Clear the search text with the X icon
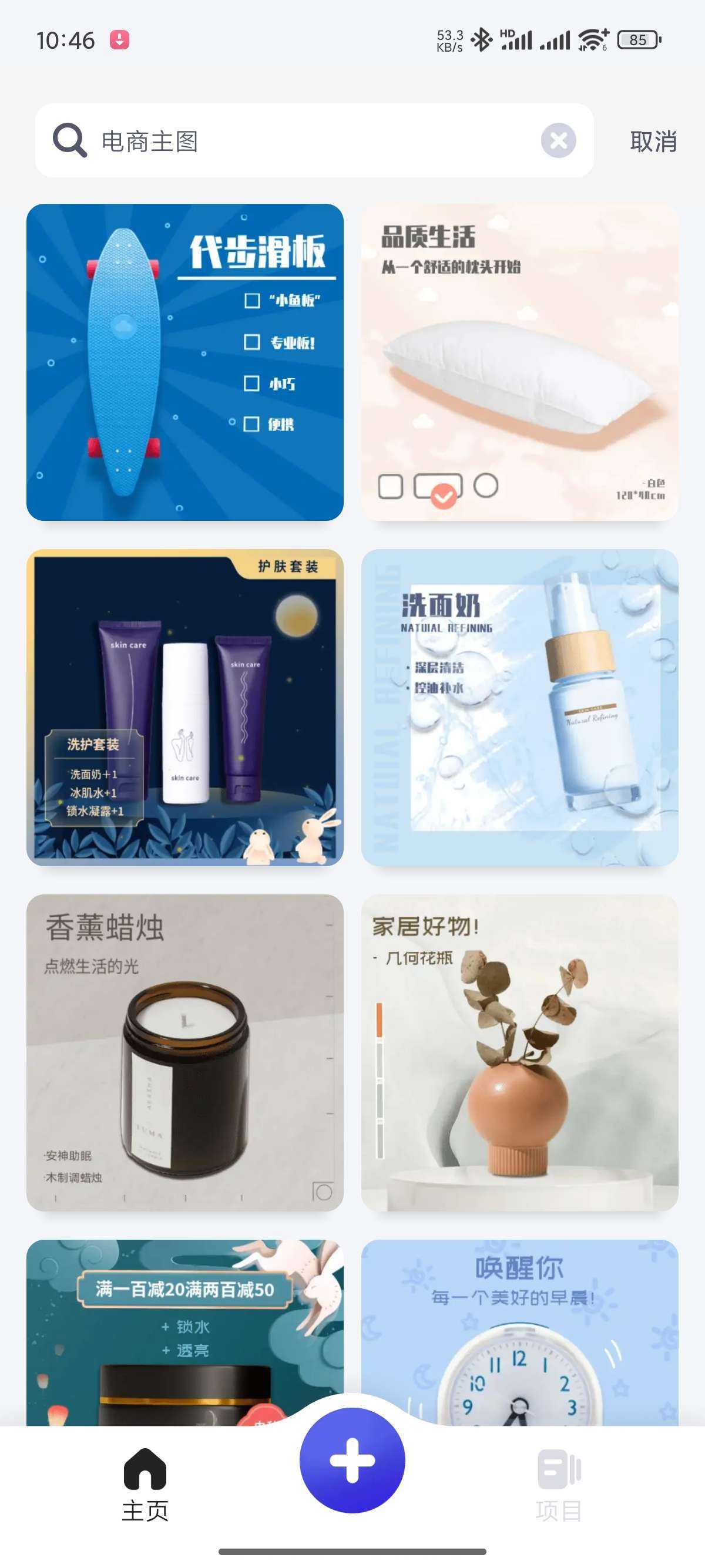Screen dimensions: 705x1568 [x=558, y=141]
